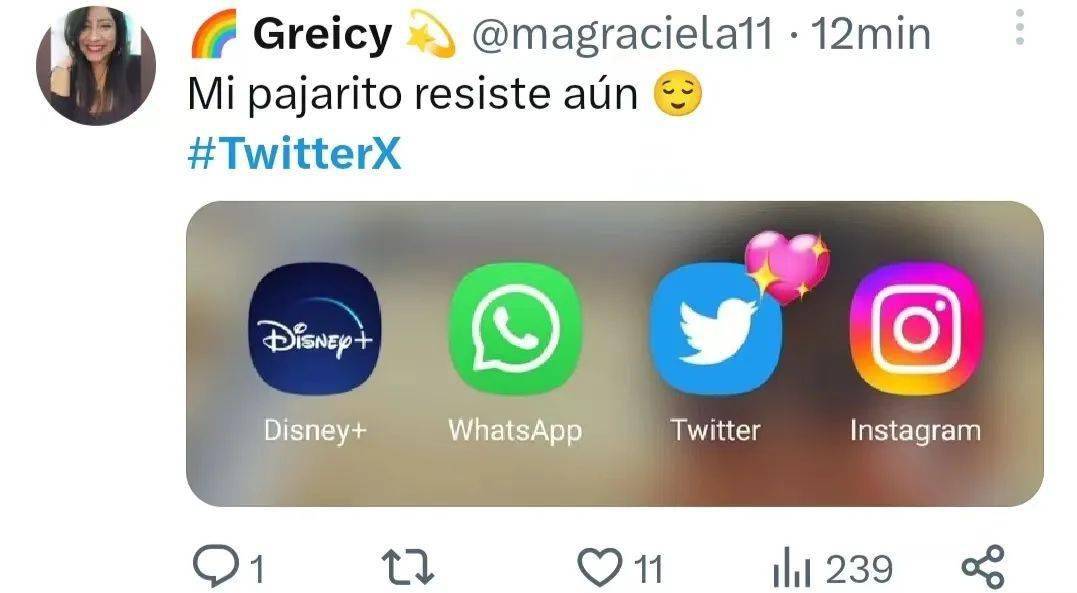Open the attached app icons image
The width and height of the screenshot is (1077, 593).
tap(614, 353)
